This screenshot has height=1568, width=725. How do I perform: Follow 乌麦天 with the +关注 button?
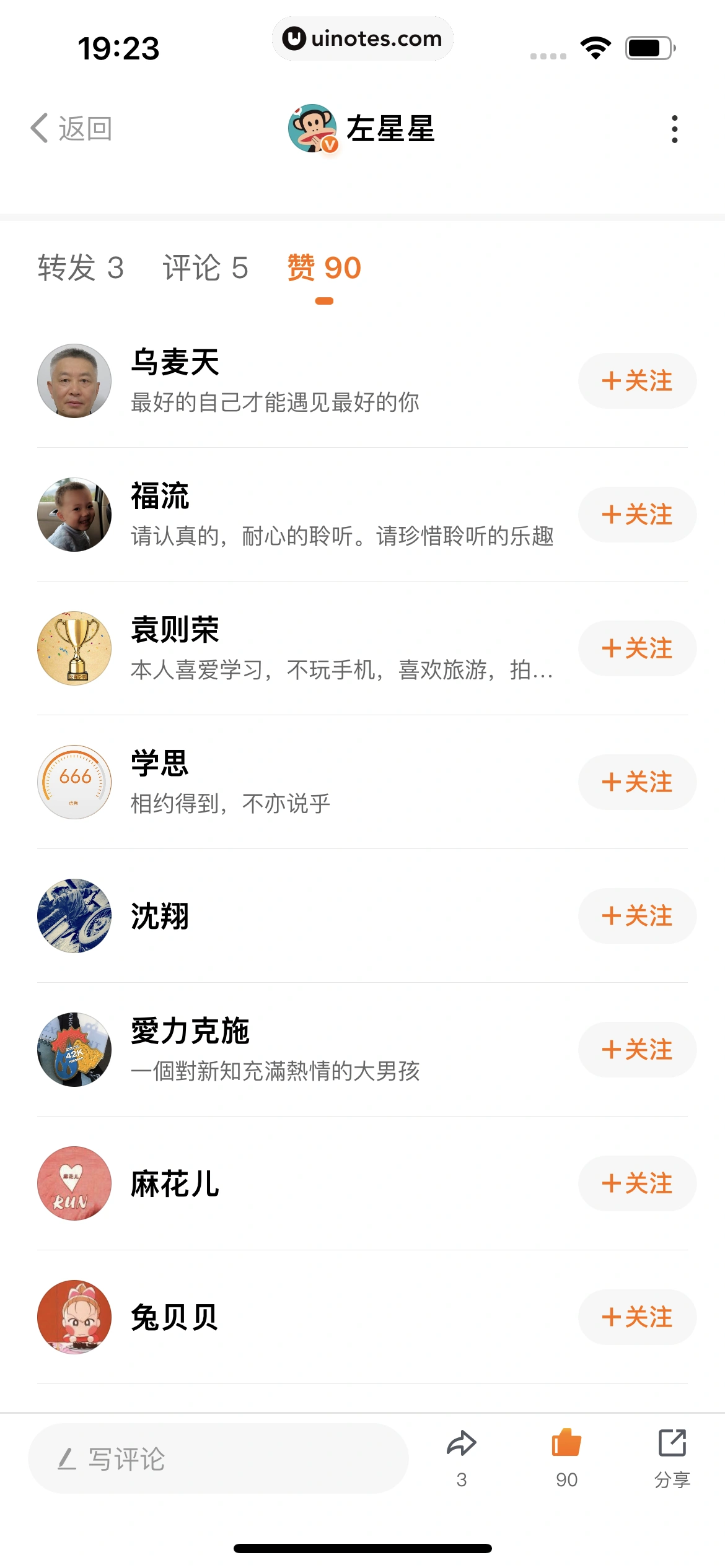pos(636,381)
